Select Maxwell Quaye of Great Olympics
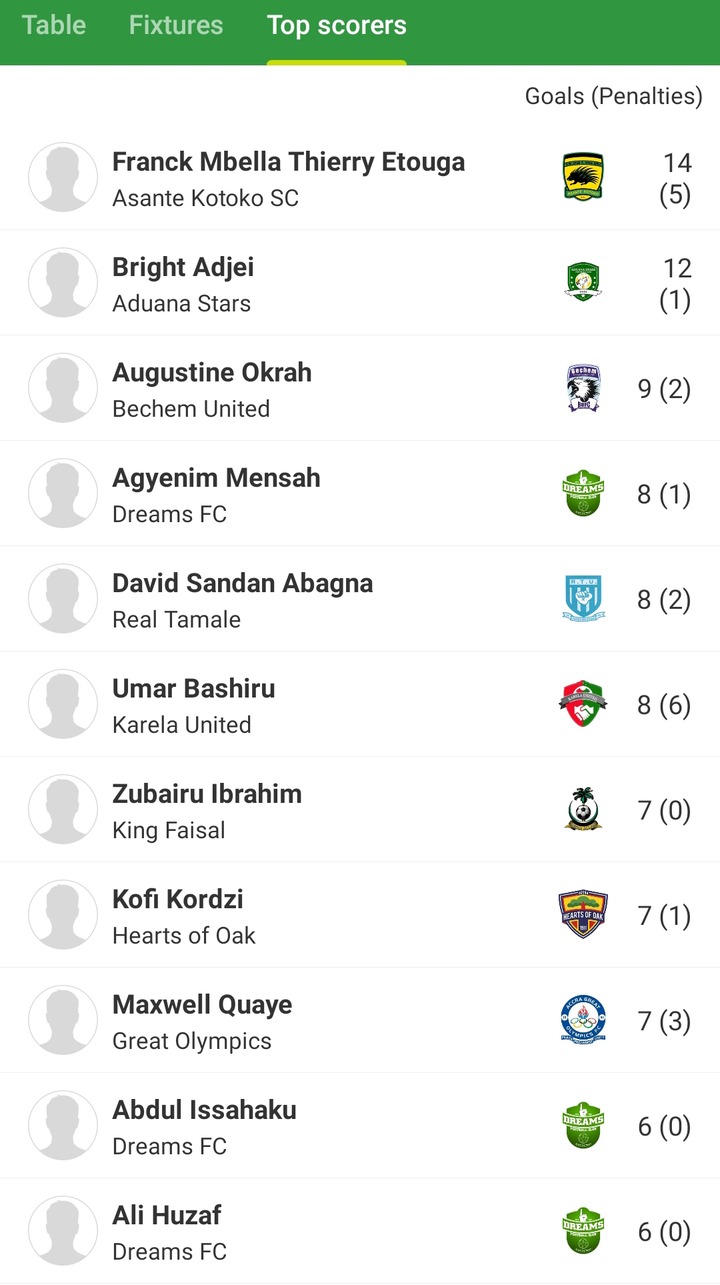This screenshot has width=720, height=1285. [x=360, y=1020]
